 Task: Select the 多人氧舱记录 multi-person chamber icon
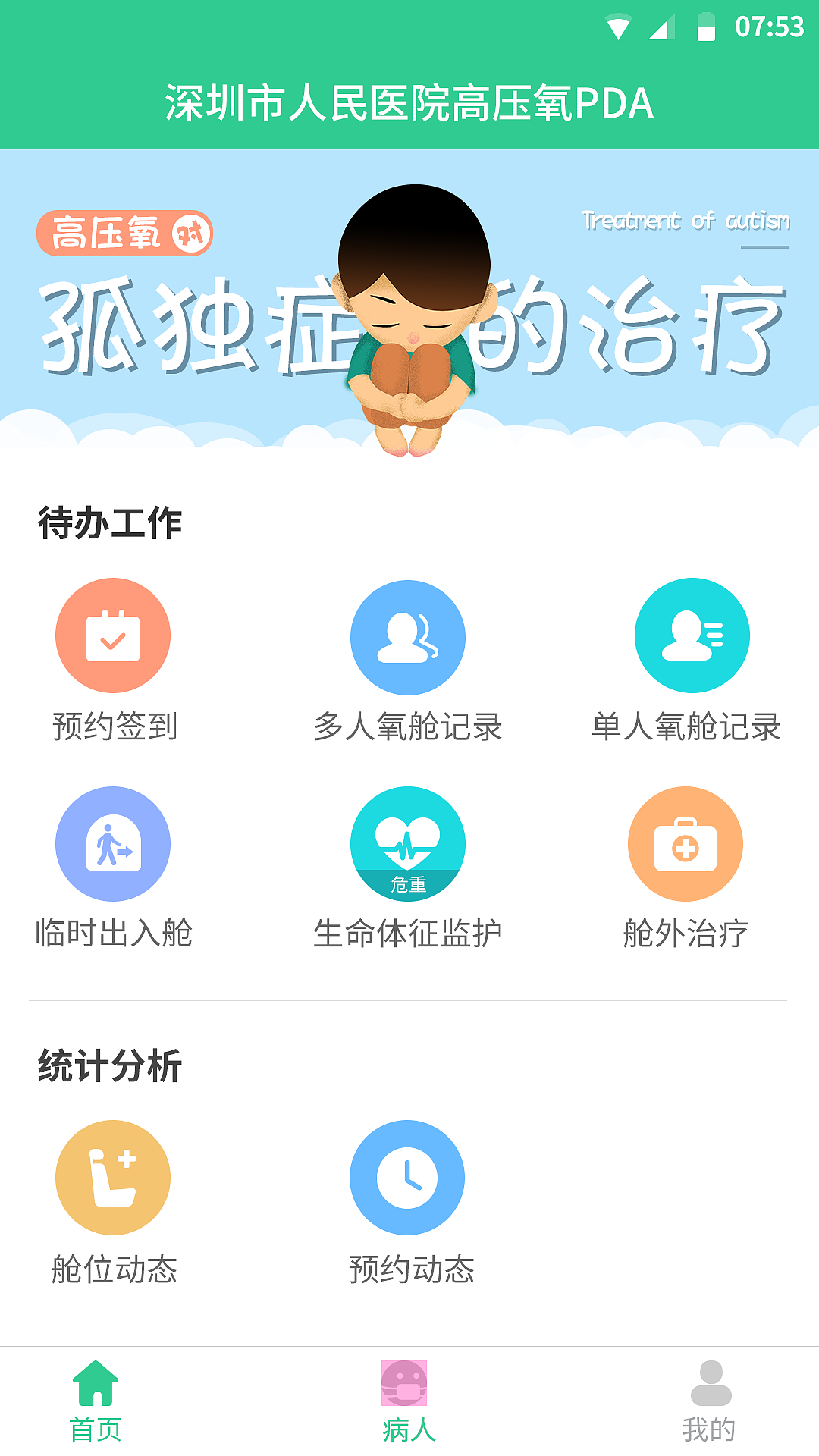[407, 635]
